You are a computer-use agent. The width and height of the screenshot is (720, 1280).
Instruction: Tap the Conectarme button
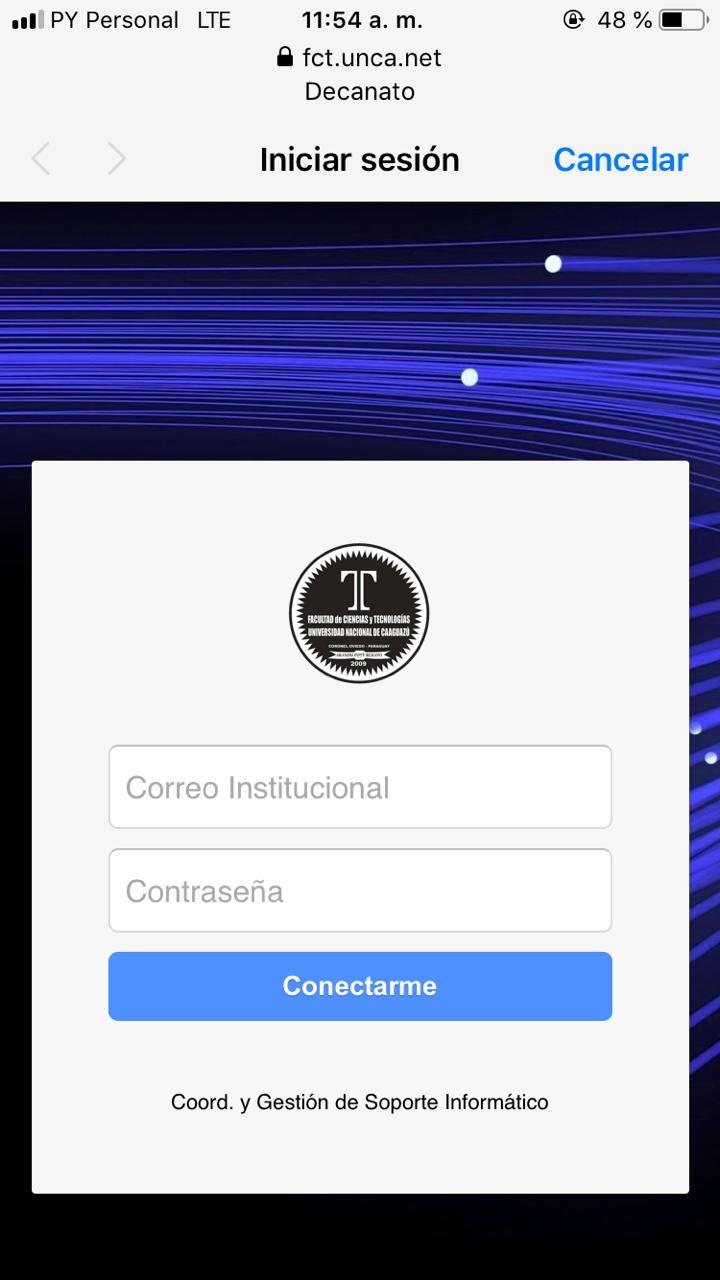click(360, 986)
